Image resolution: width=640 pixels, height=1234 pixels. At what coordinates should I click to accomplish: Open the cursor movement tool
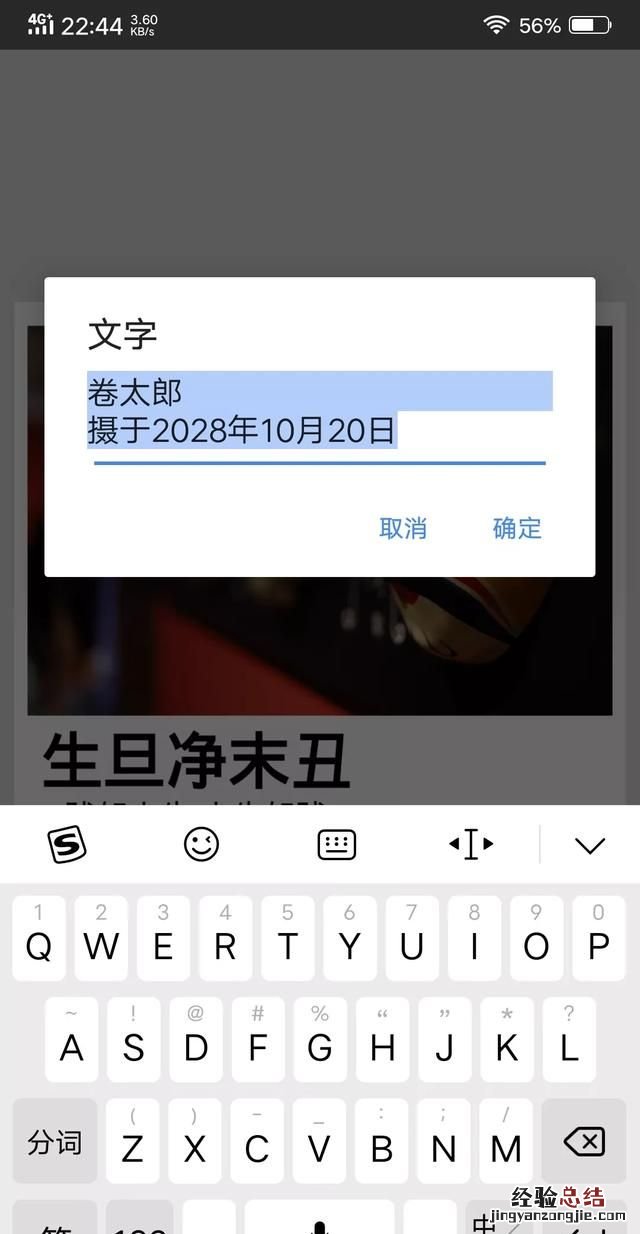point(471,845)
